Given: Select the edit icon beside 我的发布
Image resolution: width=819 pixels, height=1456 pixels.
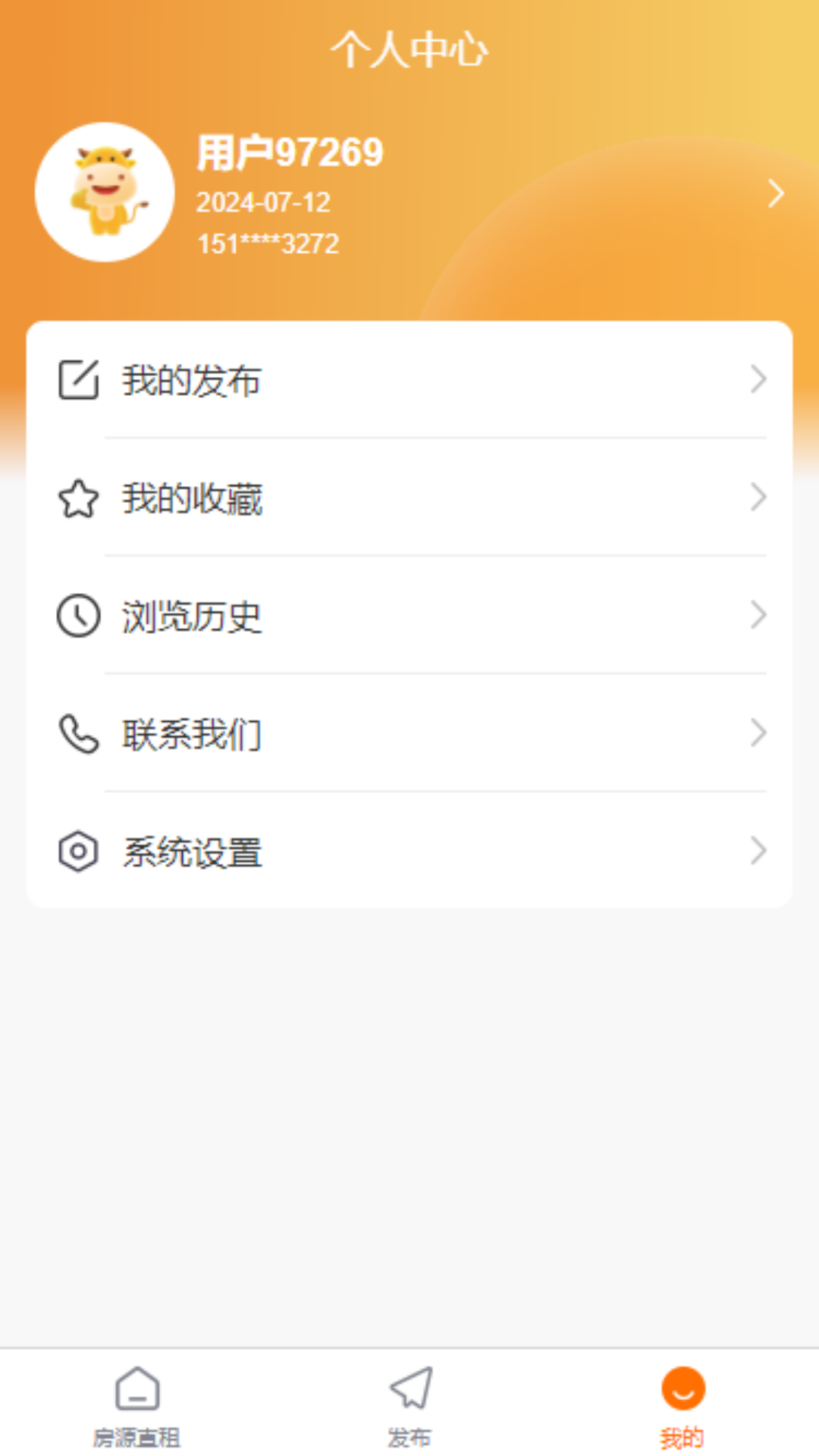Looking at the screenshot, I should coord(78,380).
